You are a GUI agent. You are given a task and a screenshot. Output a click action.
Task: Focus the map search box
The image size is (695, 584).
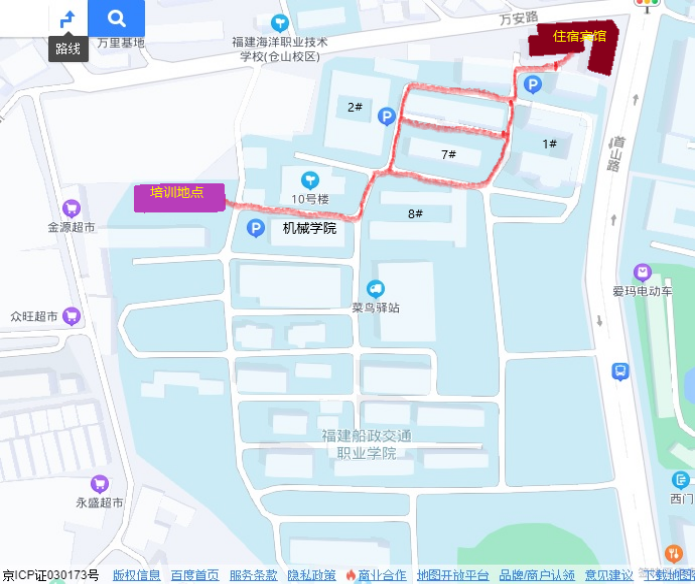click(x=22, y=18)
